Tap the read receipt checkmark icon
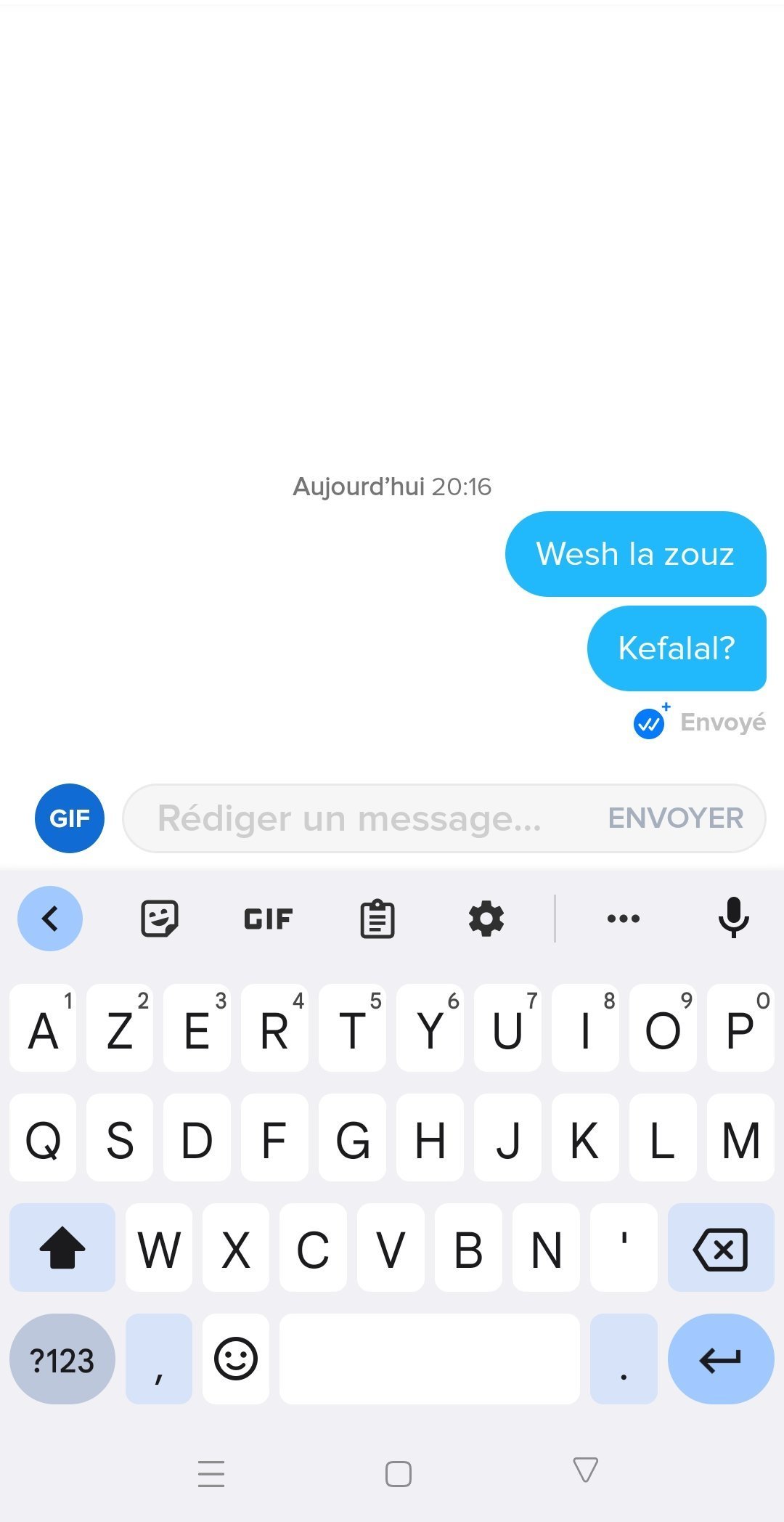Viewport: 784px width, 1522px height. click(x=650, y=723)
